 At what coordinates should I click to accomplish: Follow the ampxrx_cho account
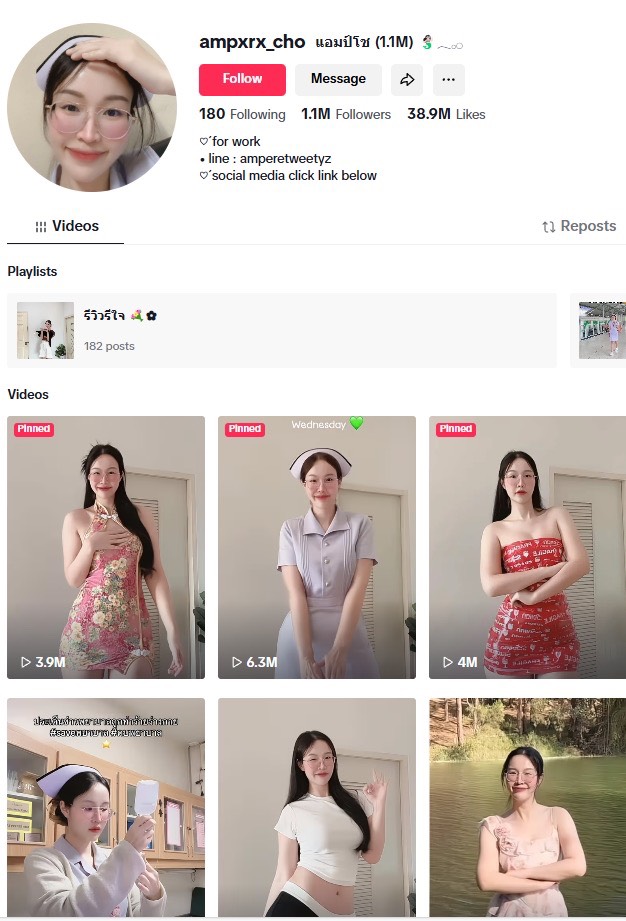242,79
